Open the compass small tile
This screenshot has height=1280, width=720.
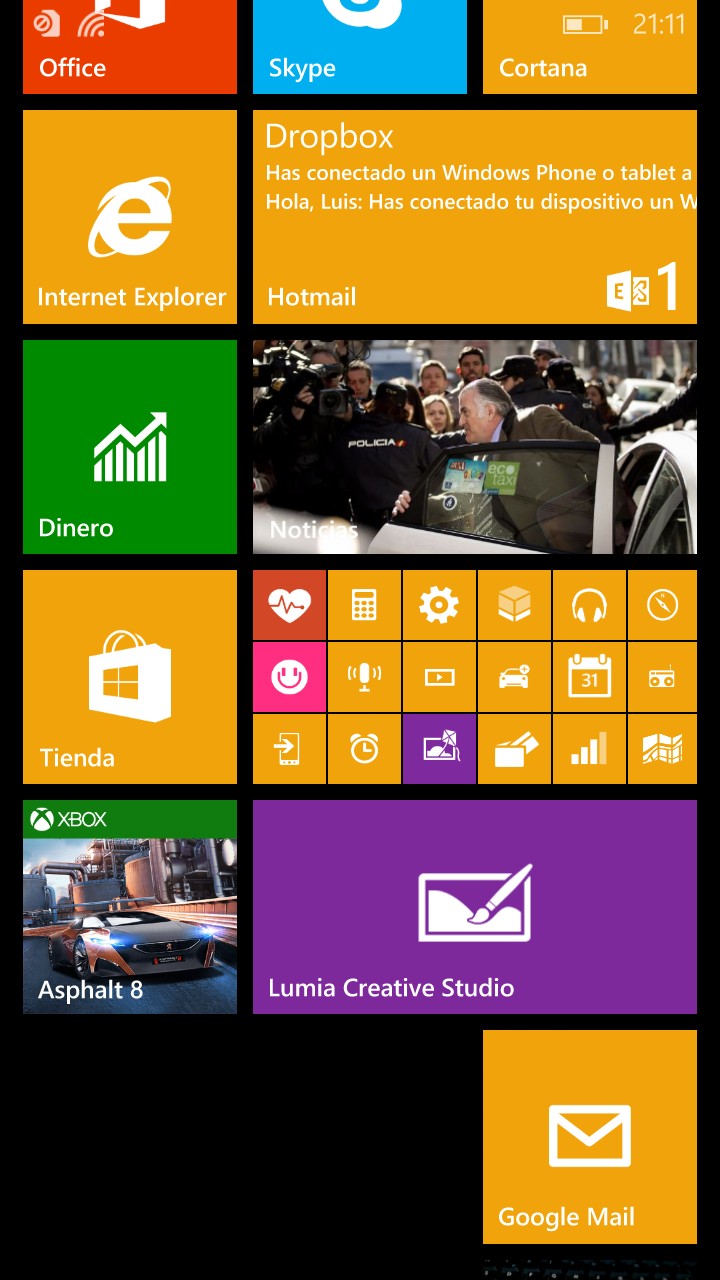pyautogui.click(x=662, y=605)
